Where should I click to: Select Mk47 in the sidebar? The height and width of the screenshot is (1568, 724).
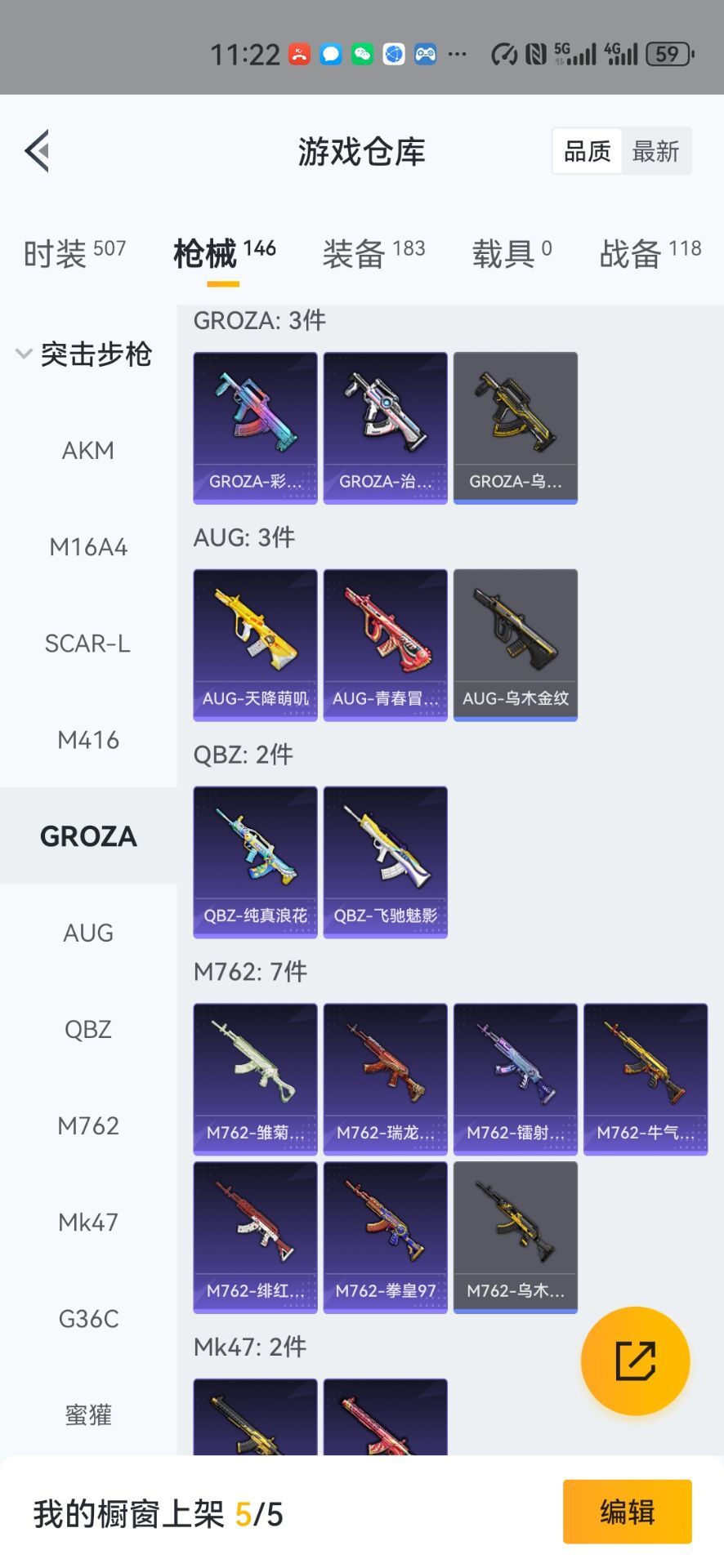click(x=88, y=1222)
